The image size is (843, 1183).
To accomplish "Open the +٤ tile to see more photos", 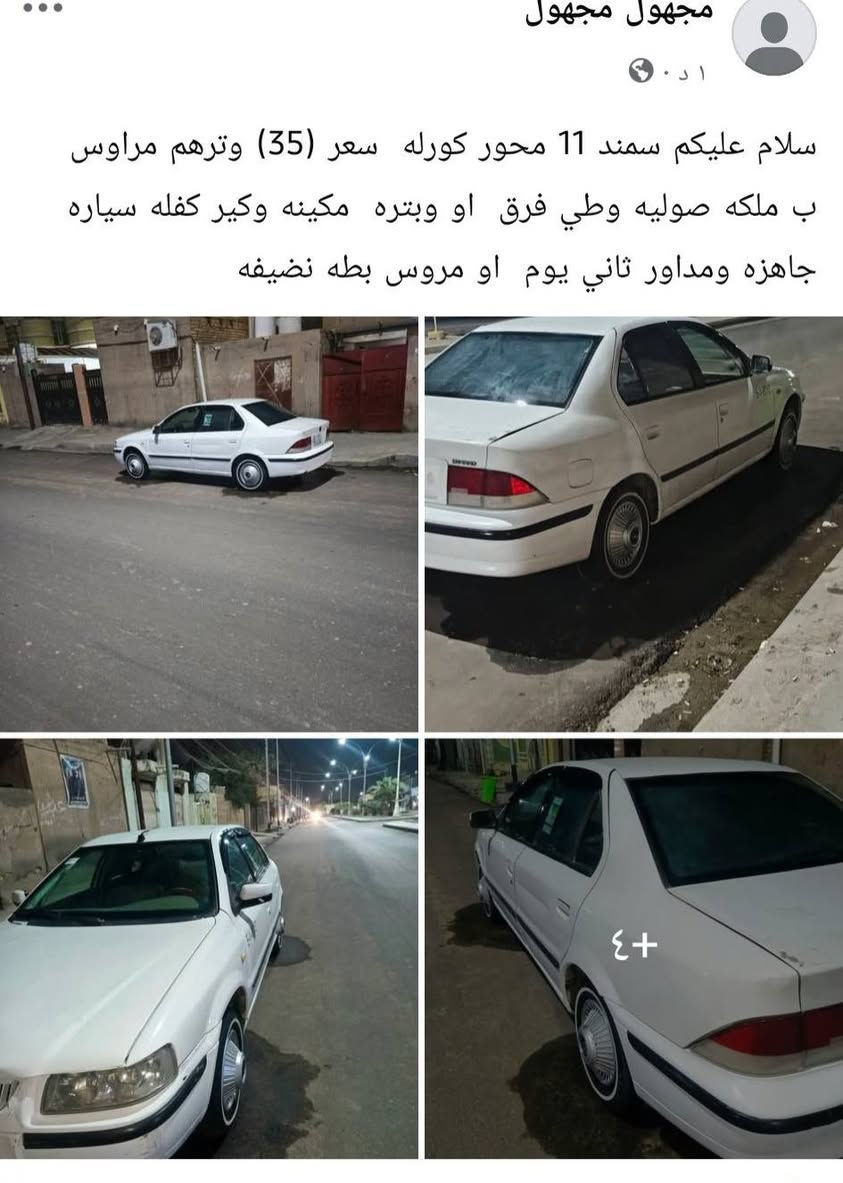I will (634, 948).
